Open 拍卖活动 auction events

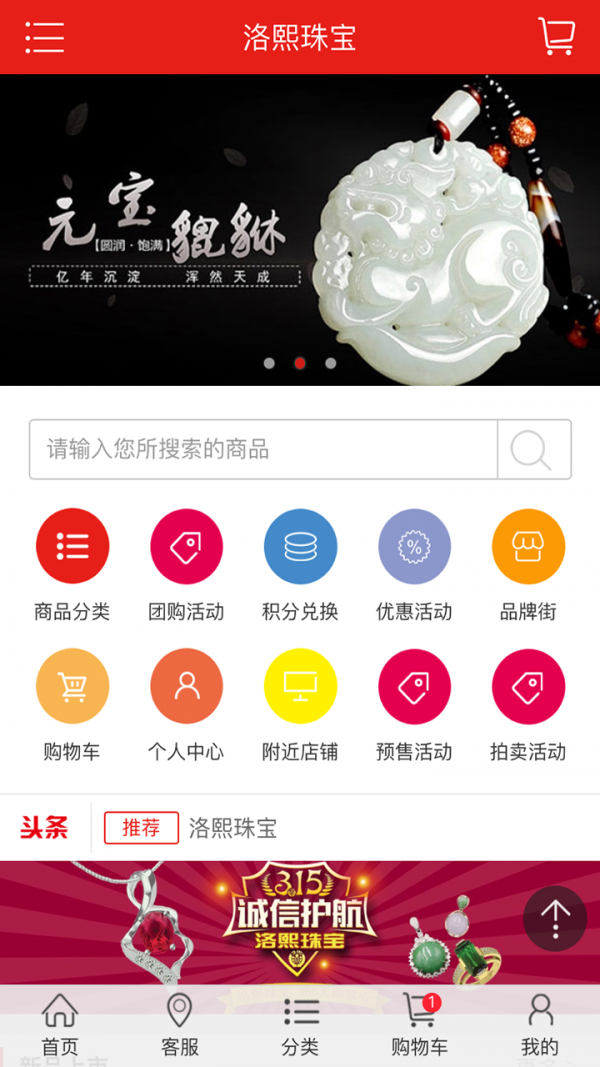(x=529, y=705)
